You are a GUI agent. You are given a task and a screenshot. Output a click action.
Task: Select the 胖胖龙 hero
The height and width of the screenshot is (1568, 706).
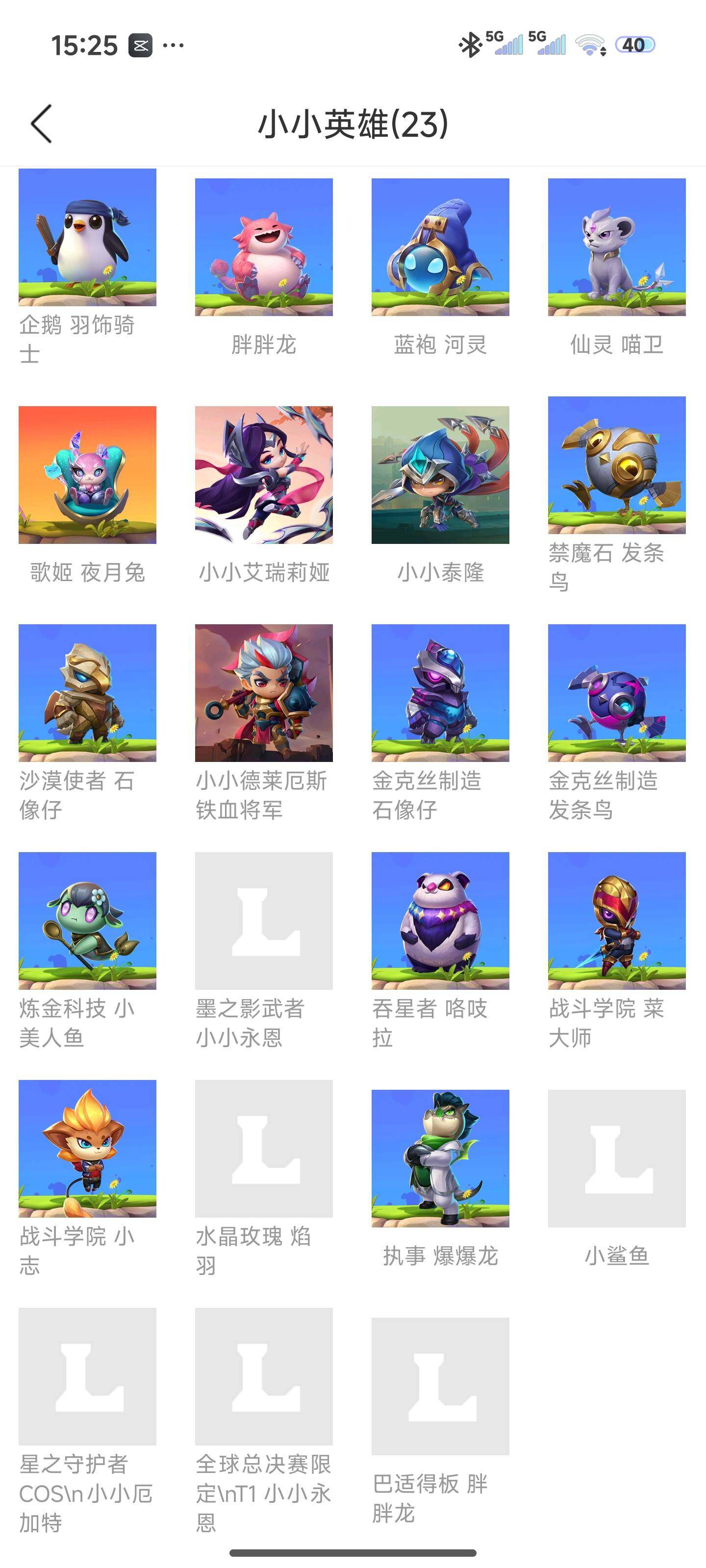pyautogui.click(x=264, y=247)
